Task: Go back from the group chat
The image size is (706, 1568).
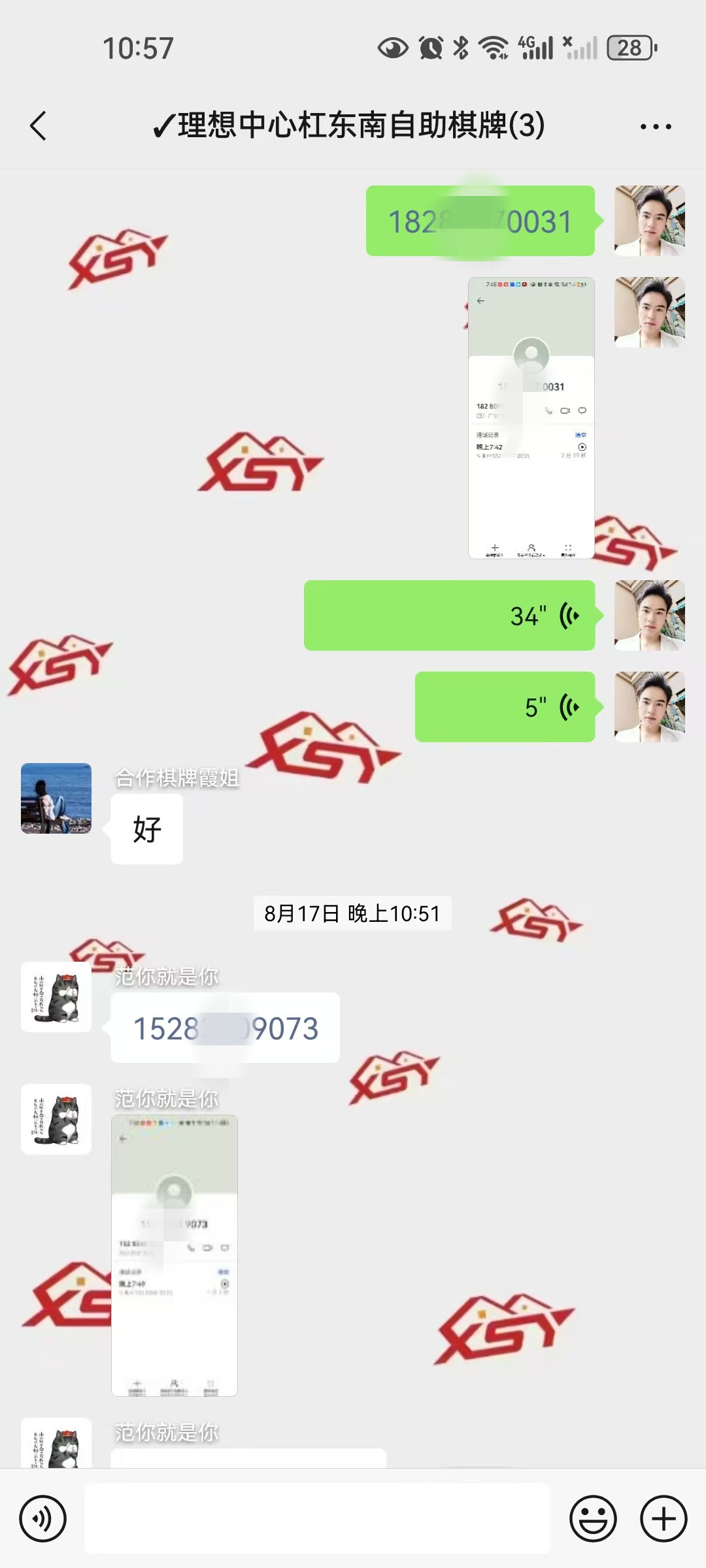Action: click(39, 125)
